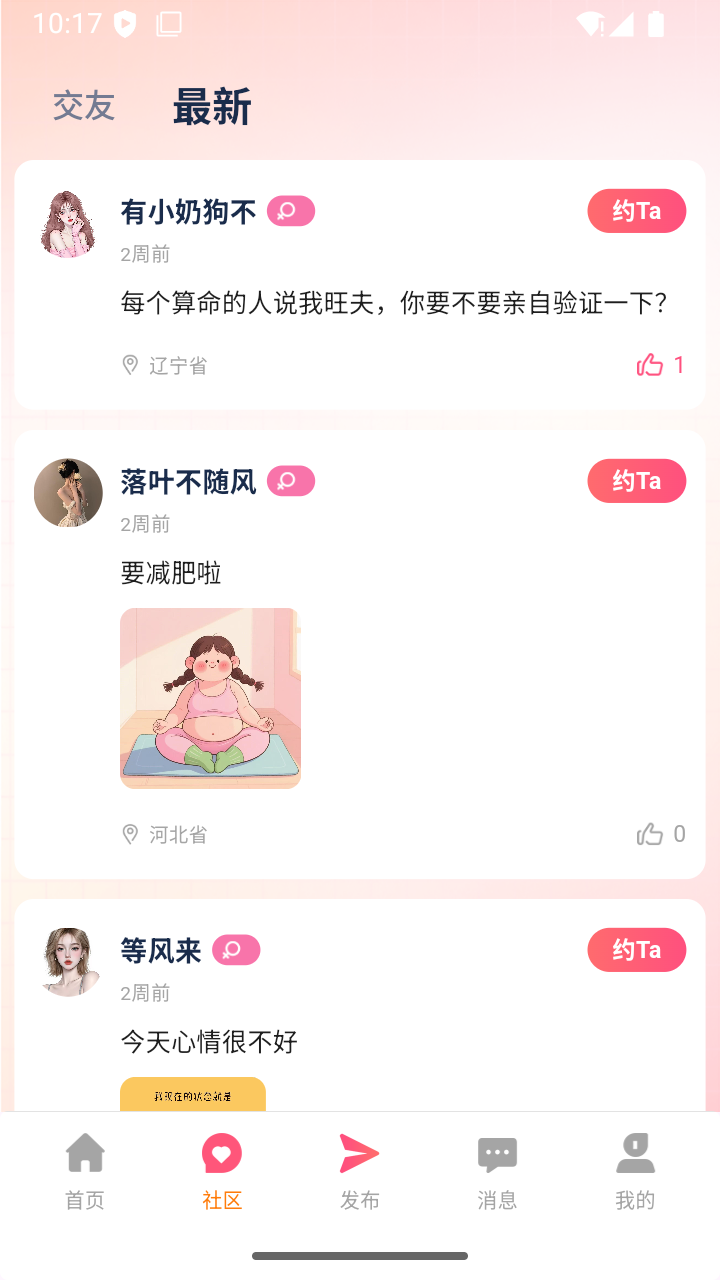Open the 我的 profile icon
The height and width of the screenshot is (1280, 720).
point(635,1153)
